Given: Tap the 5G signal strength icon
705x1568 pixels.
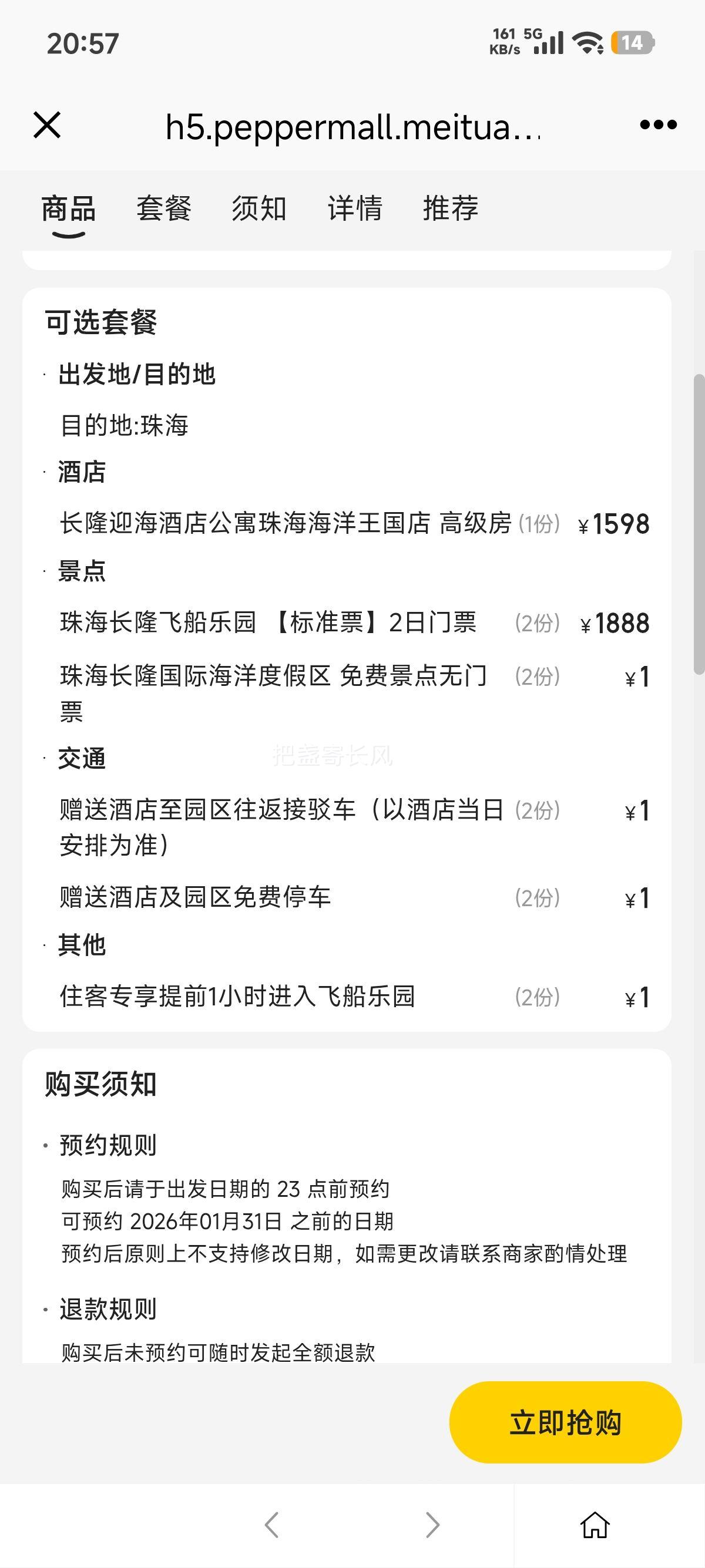Looking at the screenshot, I should click(x=547, y=44).
